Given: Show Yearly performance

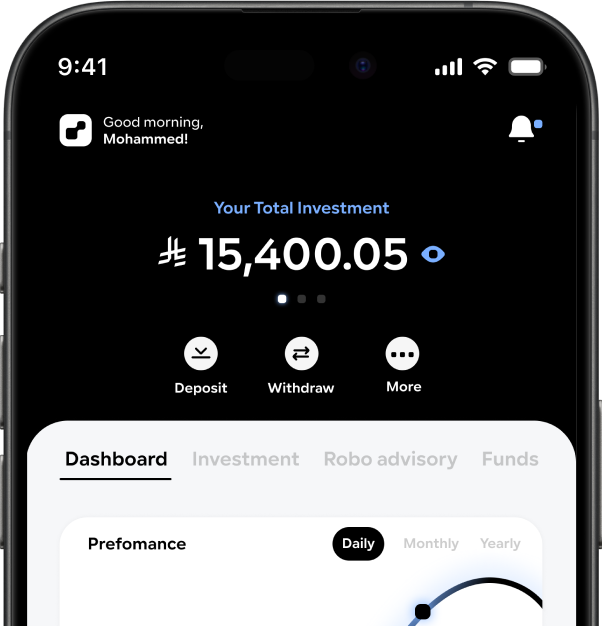Looking at the screenshot, I should click(x=500, y=544).
